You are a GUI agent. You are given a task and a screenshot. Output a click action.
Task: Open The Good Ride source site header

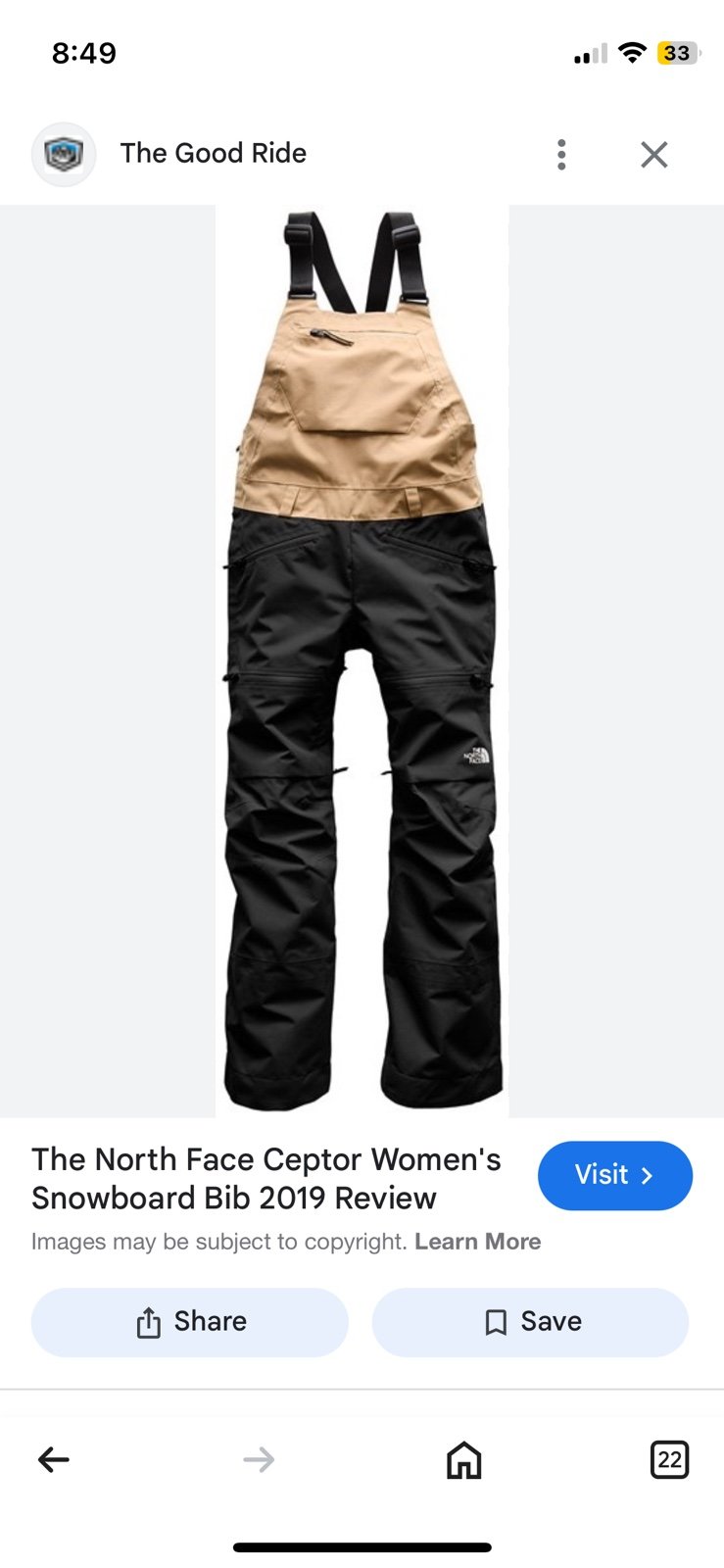[x=214, y=154]
